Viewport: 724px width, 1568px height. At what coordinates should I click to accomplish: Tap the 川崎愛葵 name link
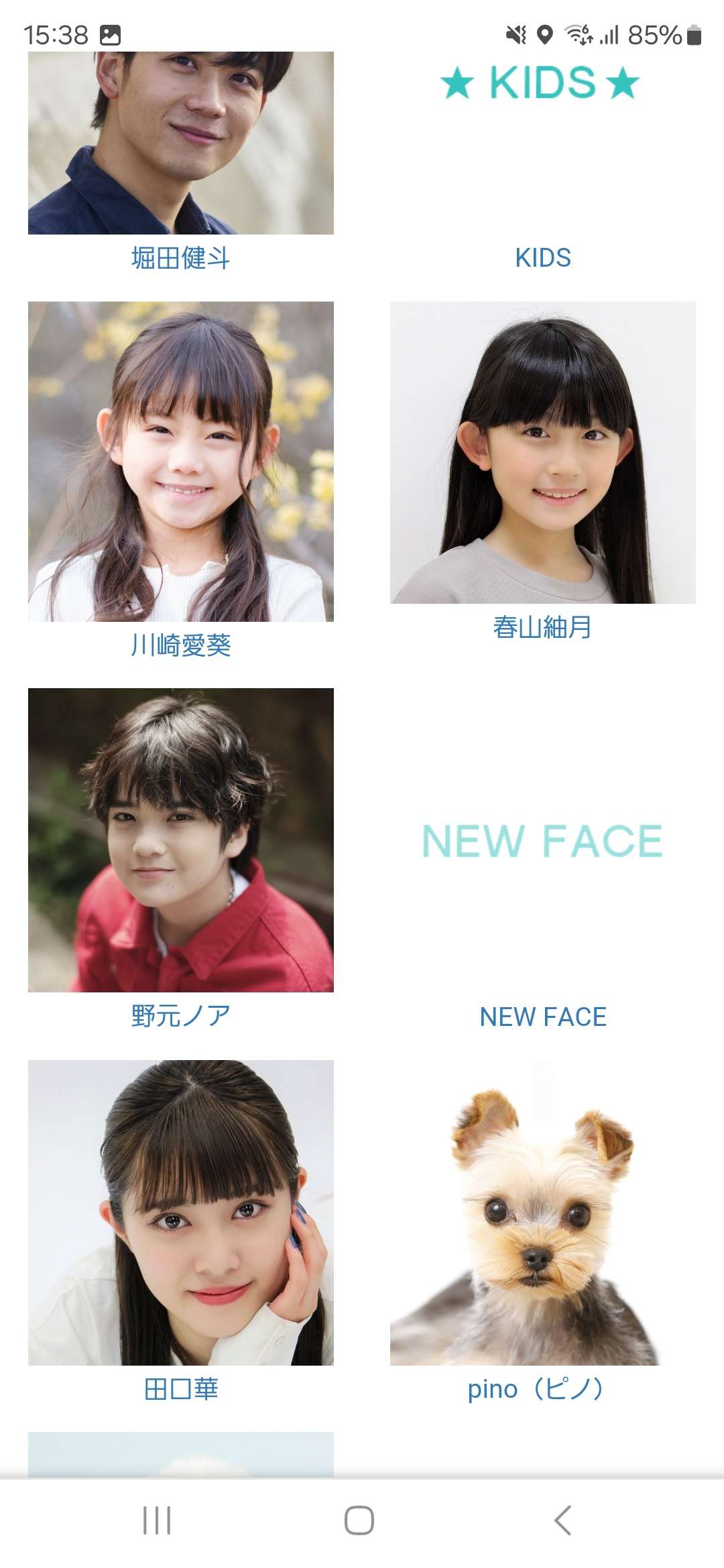pos(180,645)
